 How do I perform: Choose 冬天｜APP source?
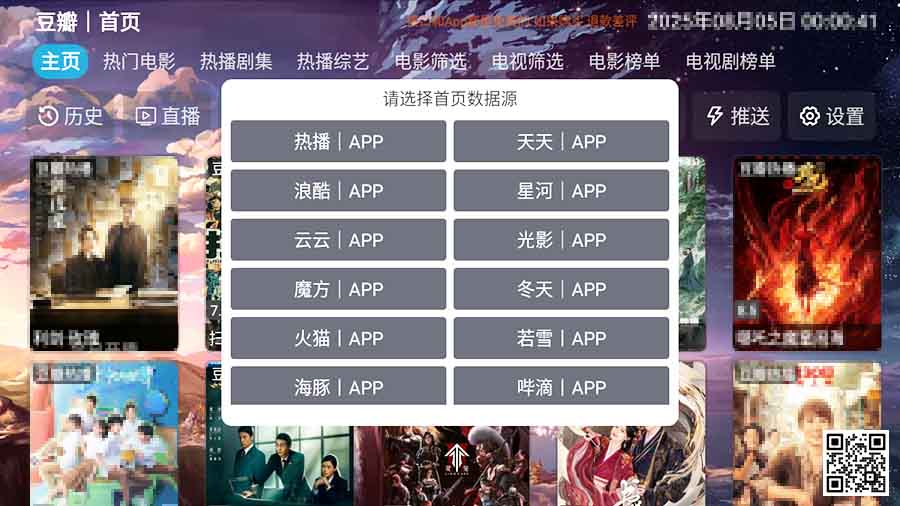pyautogui.click(x=561, y=289)
